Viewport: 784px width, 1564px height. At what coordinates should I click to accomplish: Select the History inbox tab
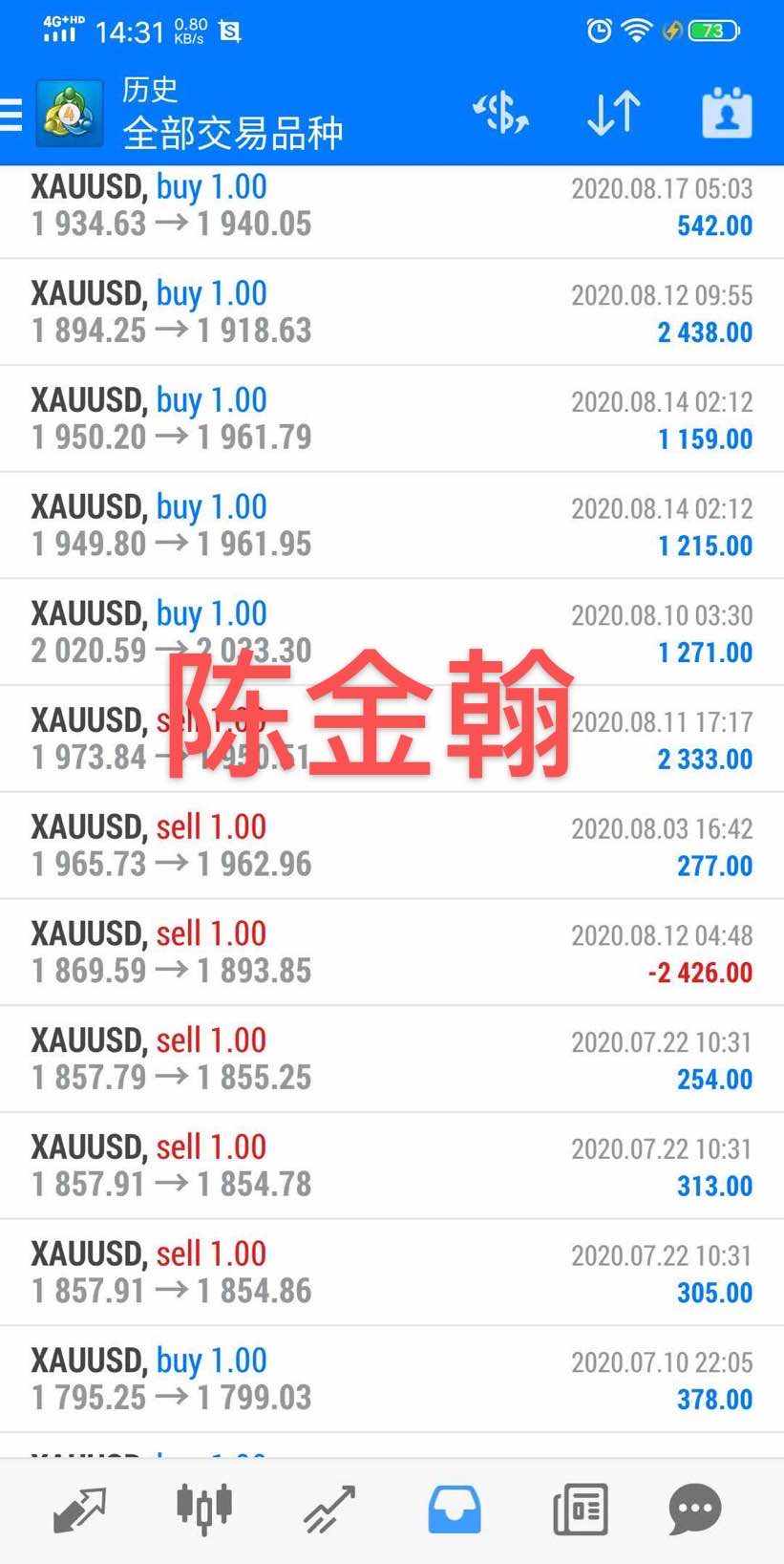coord(455,1510)
